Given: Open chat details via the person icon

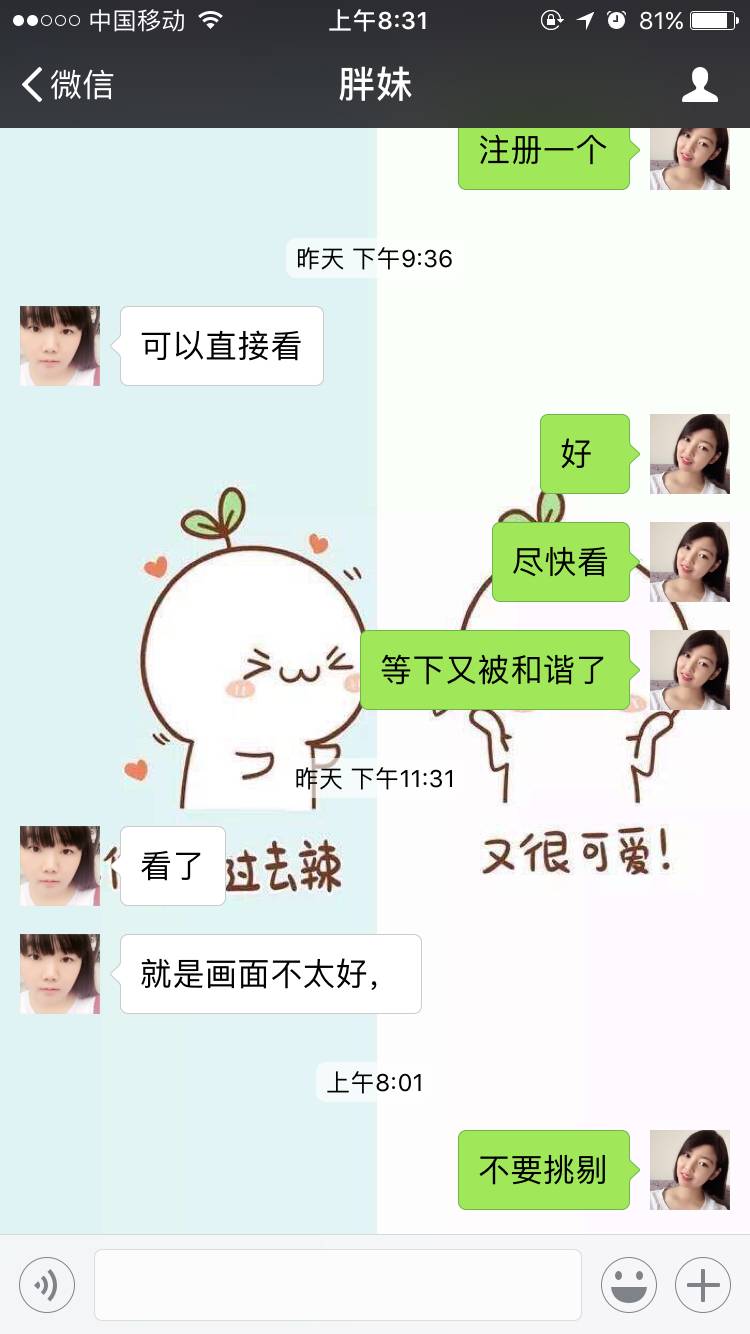Looking at the screenshot, I should coord(699,85).
